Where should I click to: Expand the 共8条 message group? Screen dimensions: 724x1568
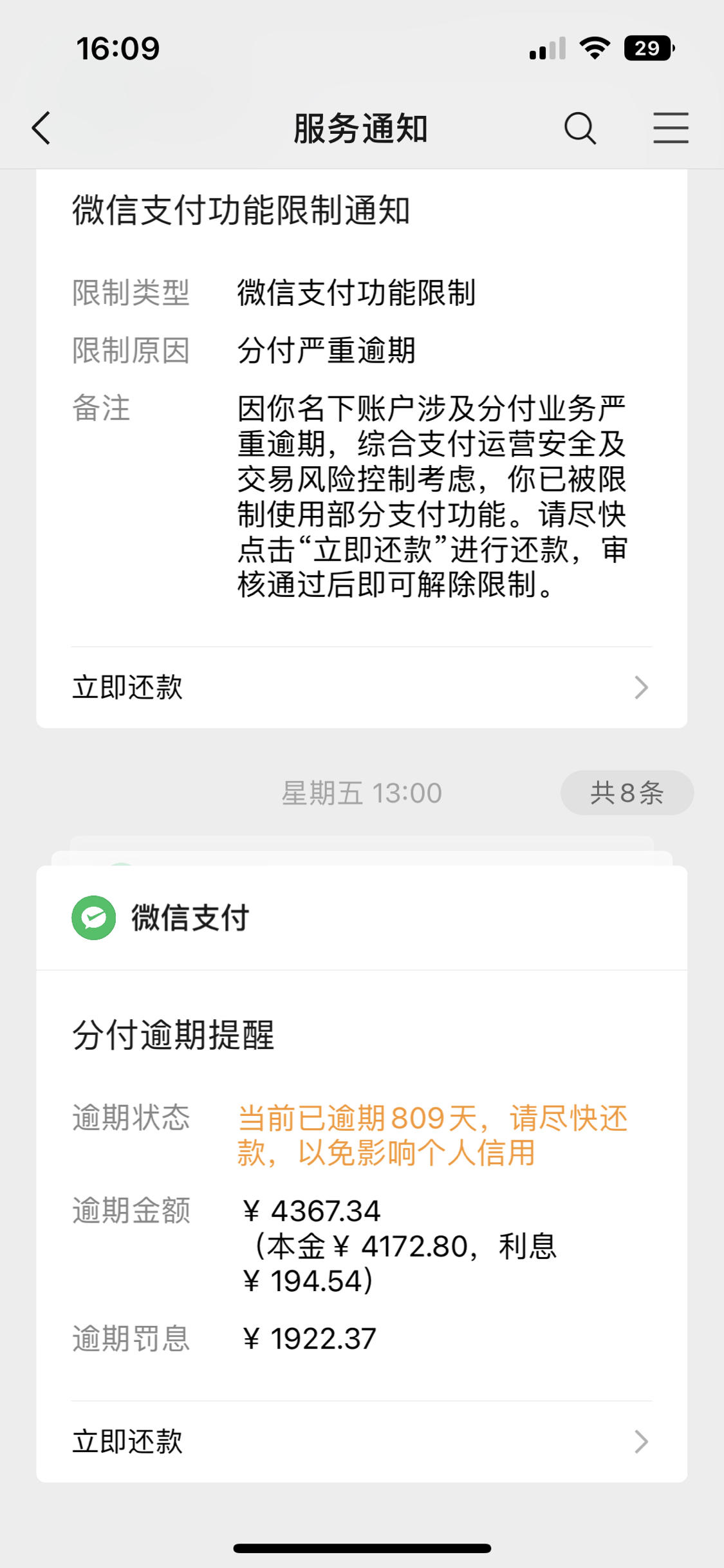coord(627,793)
